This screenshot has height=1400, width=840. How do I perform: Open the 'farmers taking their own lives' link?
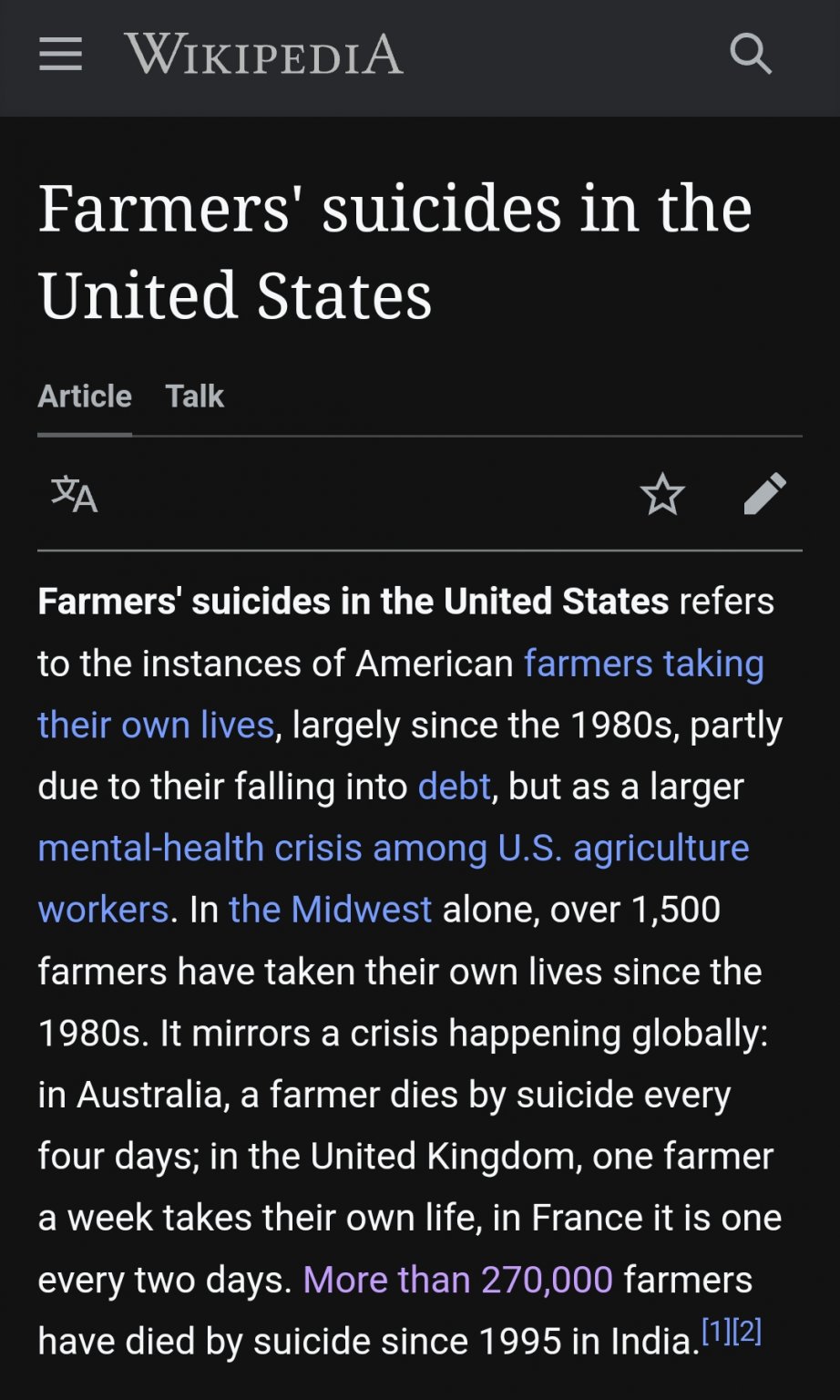pos(643,664)
